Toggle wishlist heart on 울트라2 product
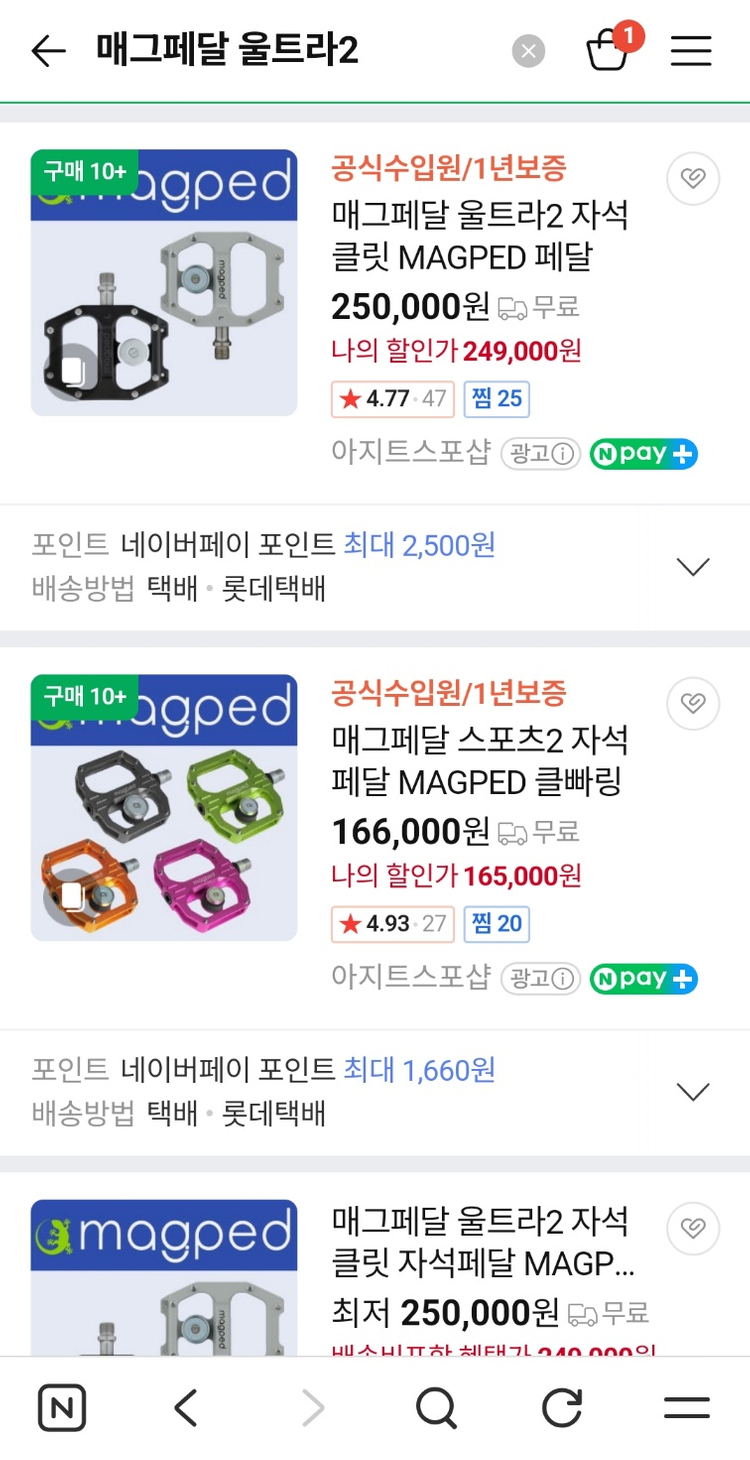The width and height of the screenshot is (750, 1460). [x=692, y=178]
